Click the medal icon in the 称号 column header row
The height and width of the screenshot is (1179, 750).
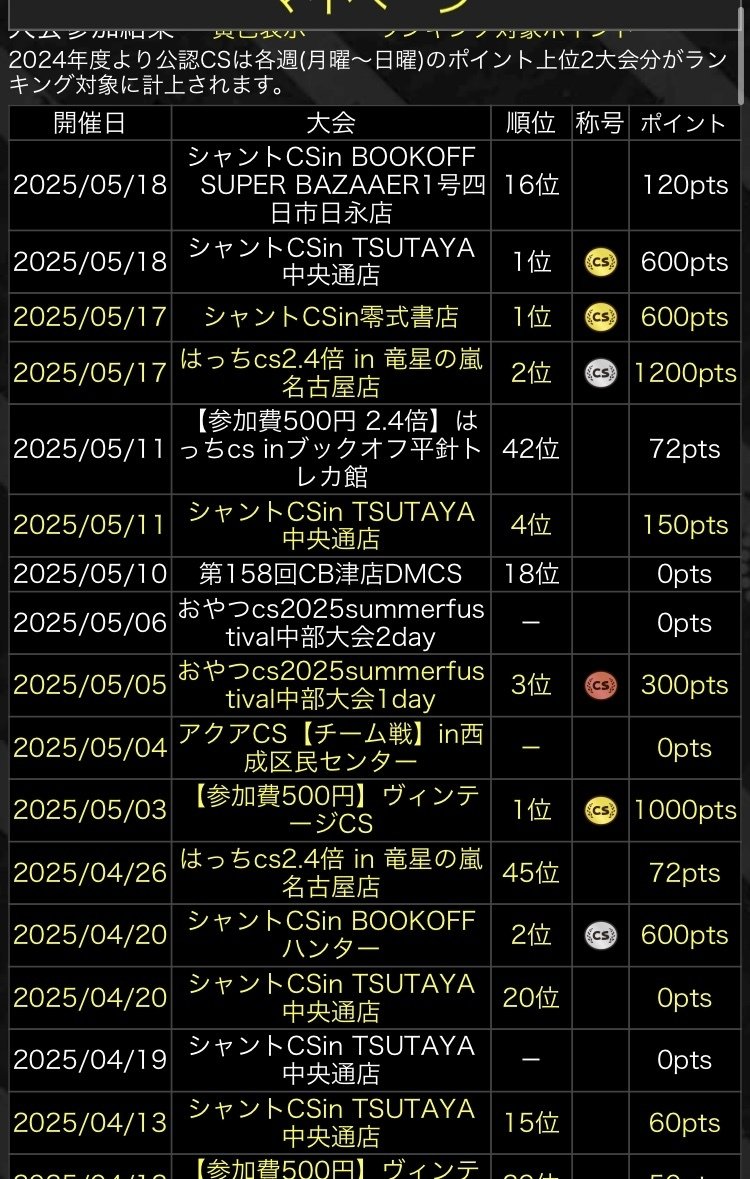(598, 123)
